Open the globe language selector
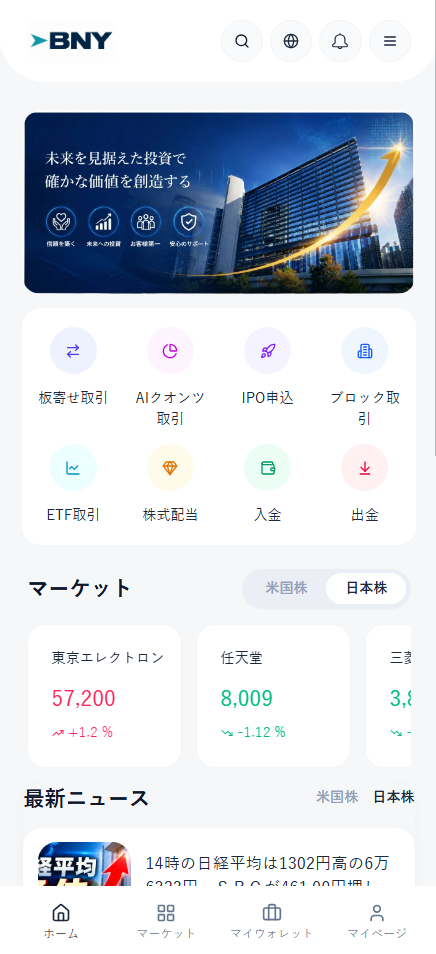The height and width of the screenshot is (954, 436). 291,41
